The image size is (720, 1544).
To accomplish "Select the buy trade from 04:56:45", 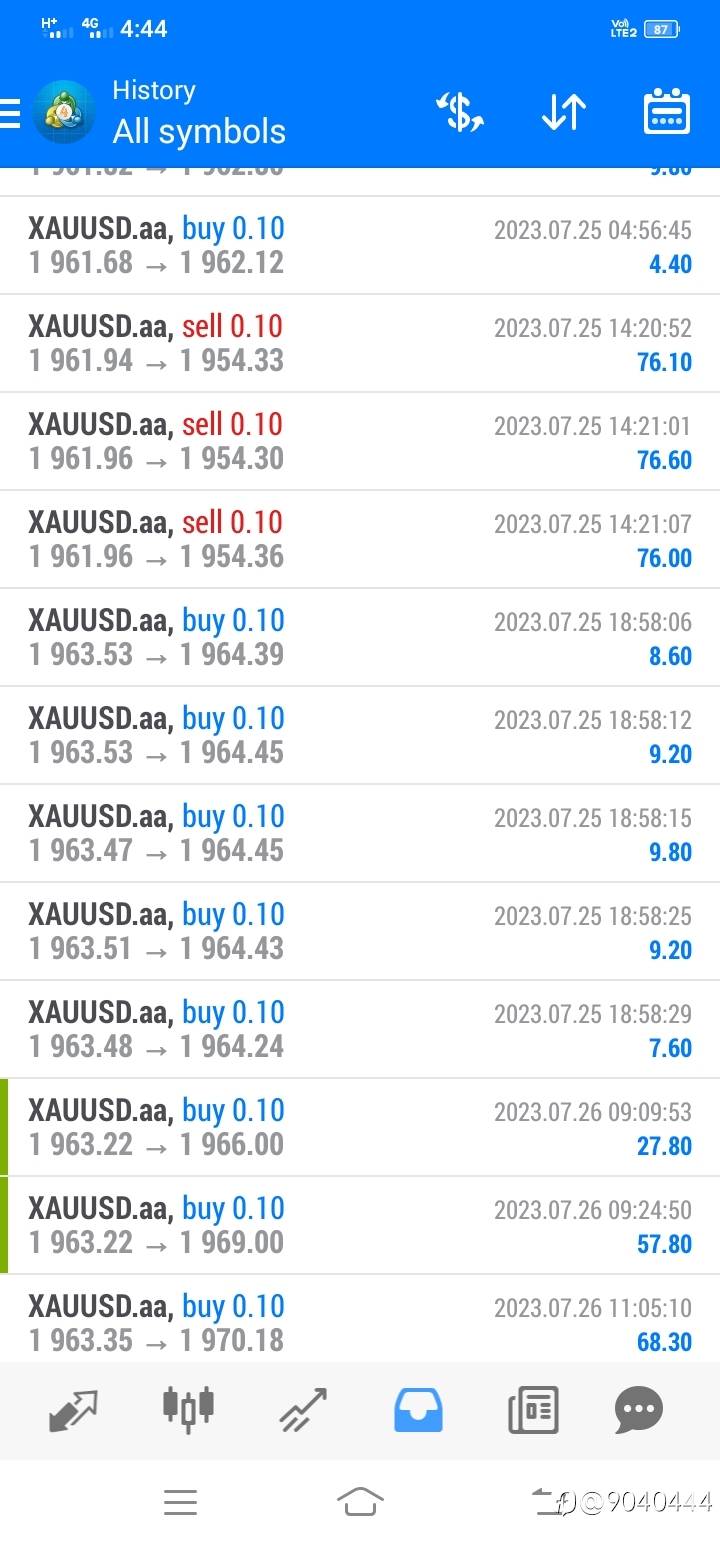I will (360, 245).
